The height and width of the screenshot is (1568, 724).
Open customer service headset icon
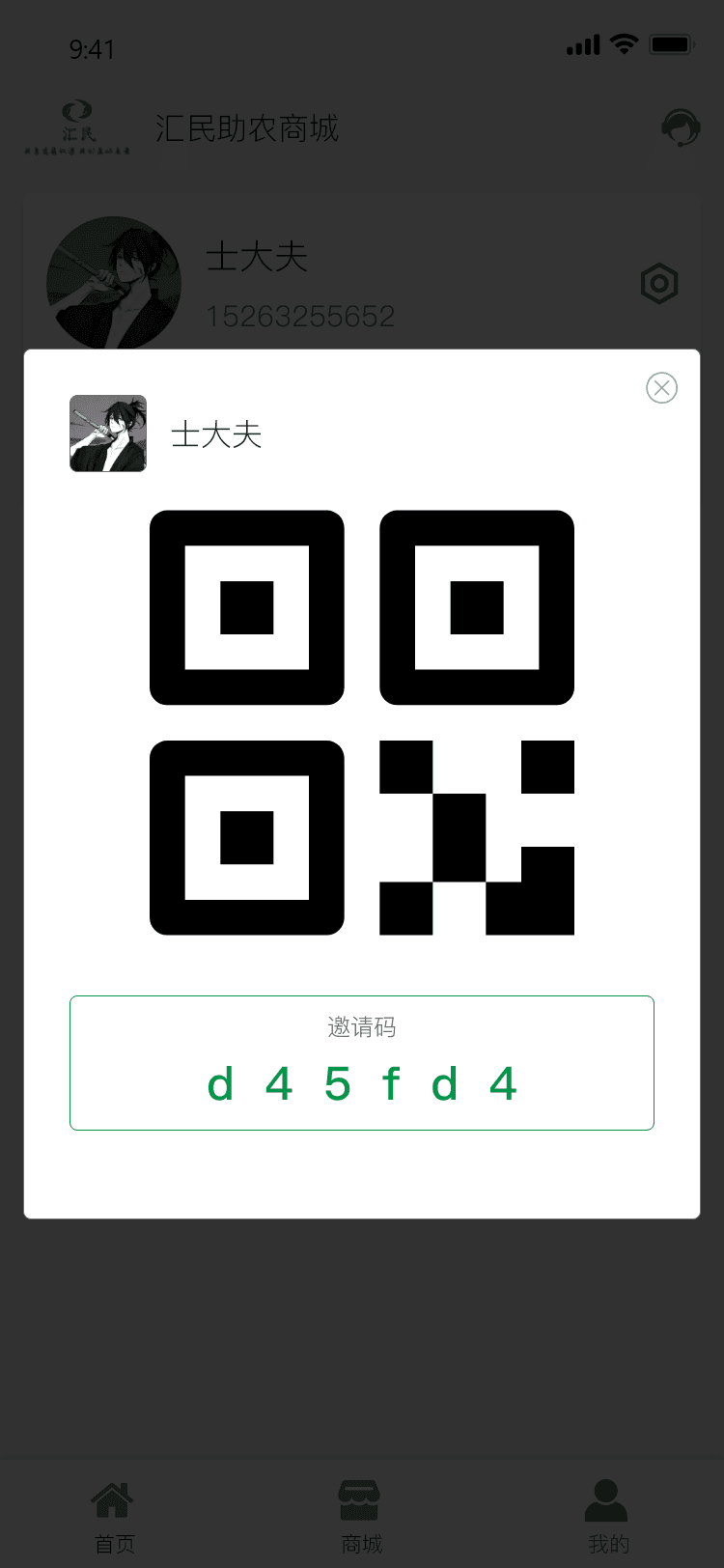coord(681,127)
